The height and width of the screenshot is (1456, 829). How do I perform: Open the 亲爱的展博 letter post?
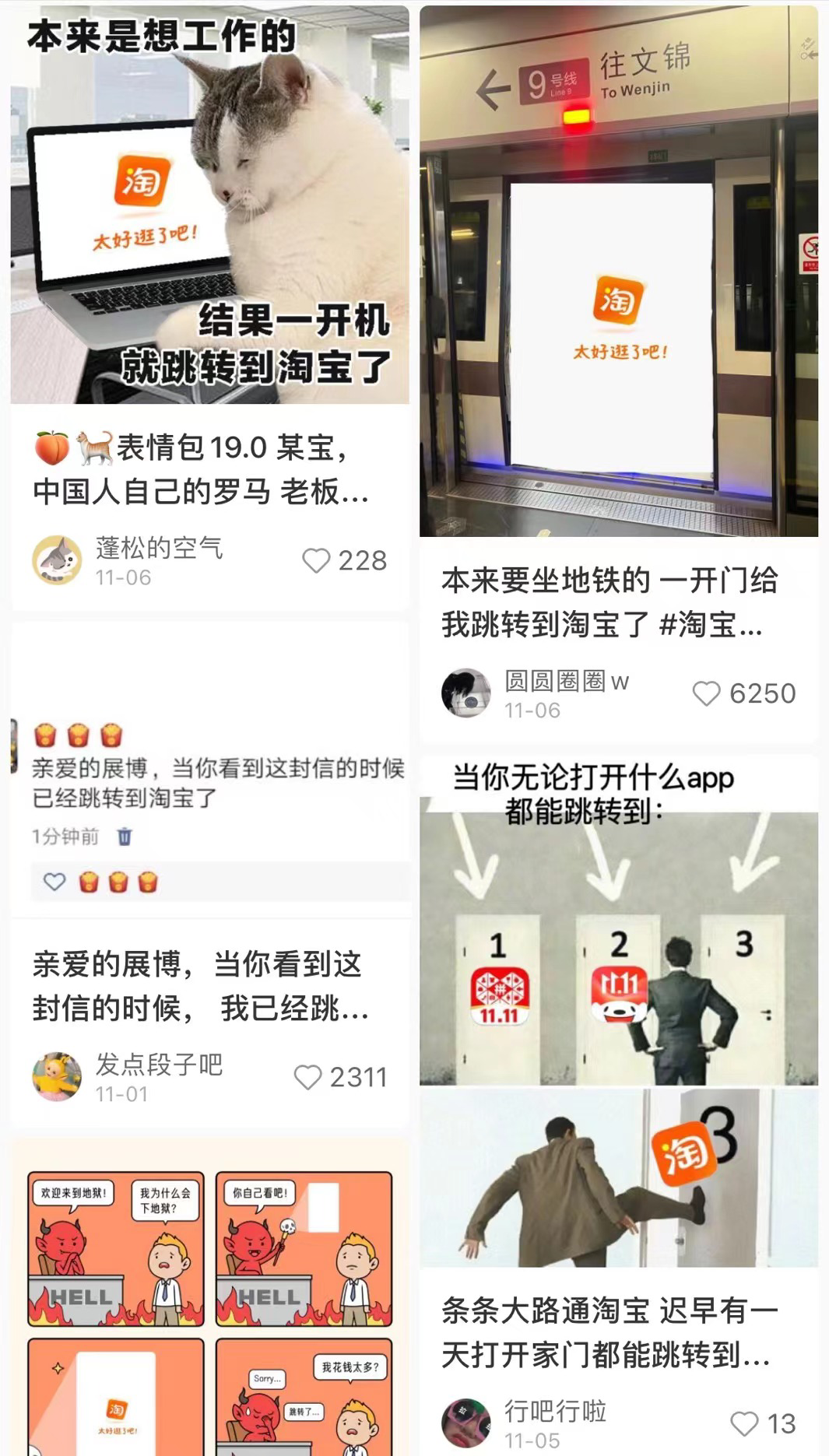209,778
